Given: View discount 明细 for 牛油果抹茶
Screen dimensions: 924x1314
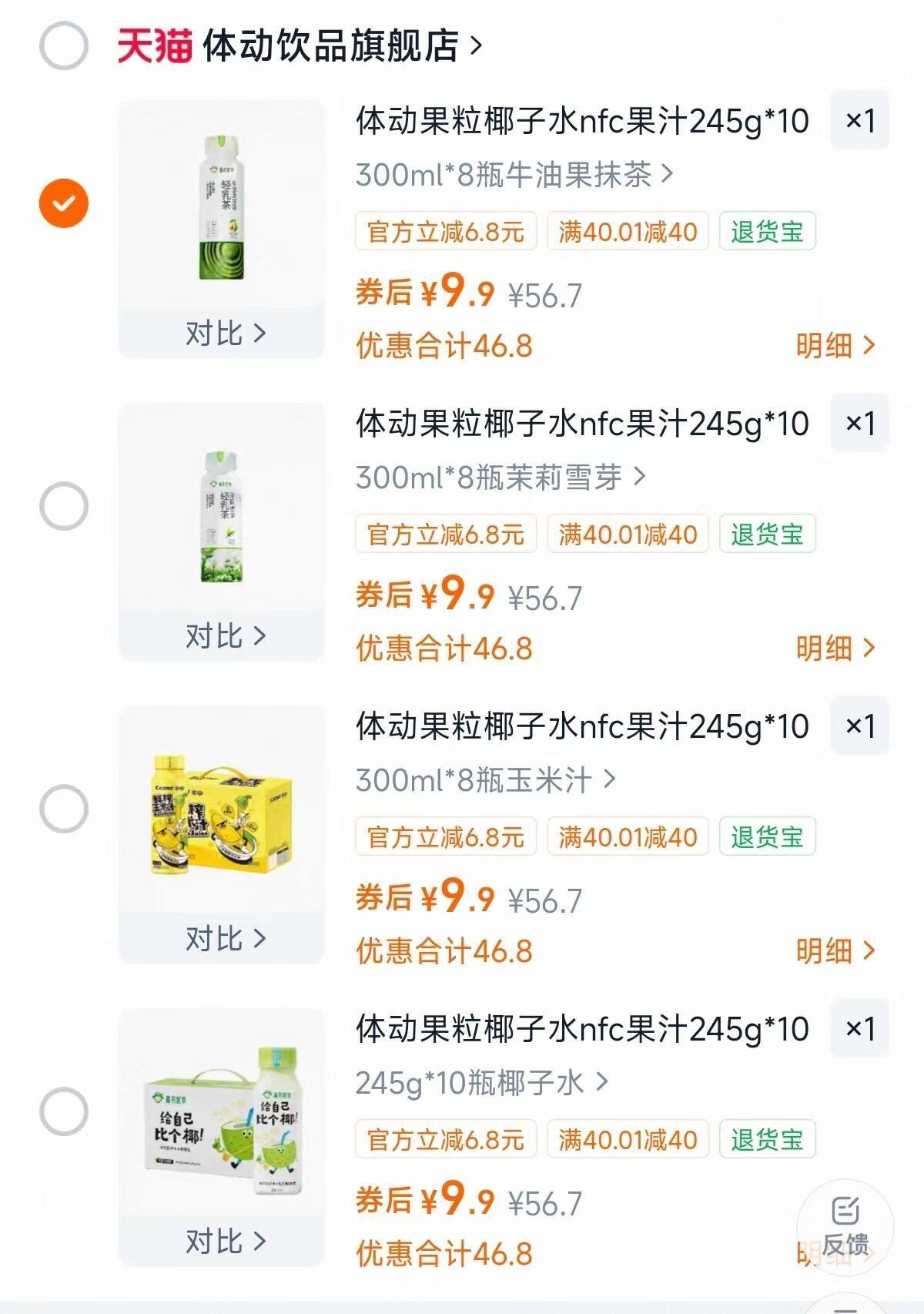Looking at the screenshot, I should pos(835,346).
